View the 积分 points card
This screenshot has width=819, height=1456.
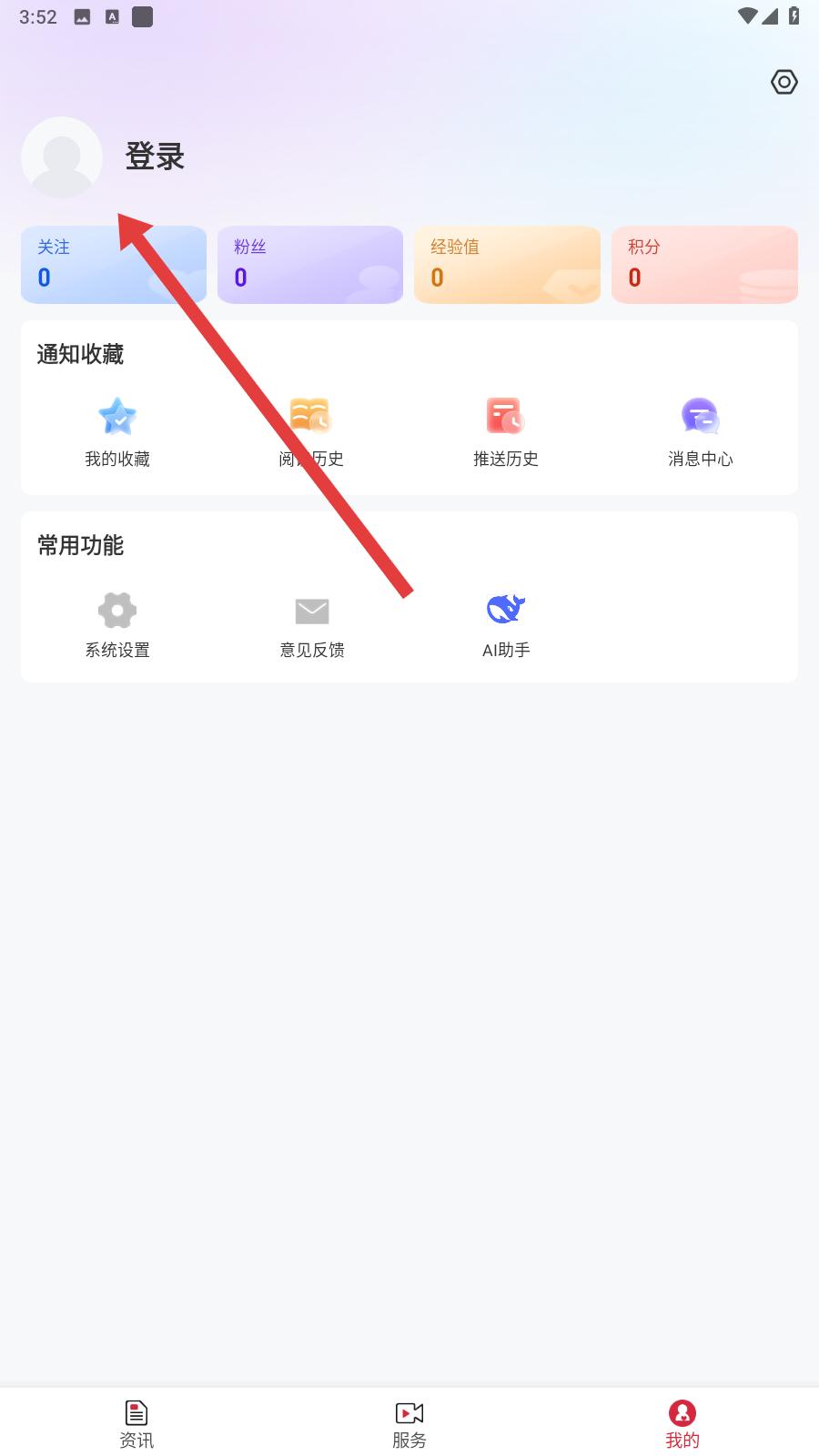pyautogui.click(x=704, y=264)
